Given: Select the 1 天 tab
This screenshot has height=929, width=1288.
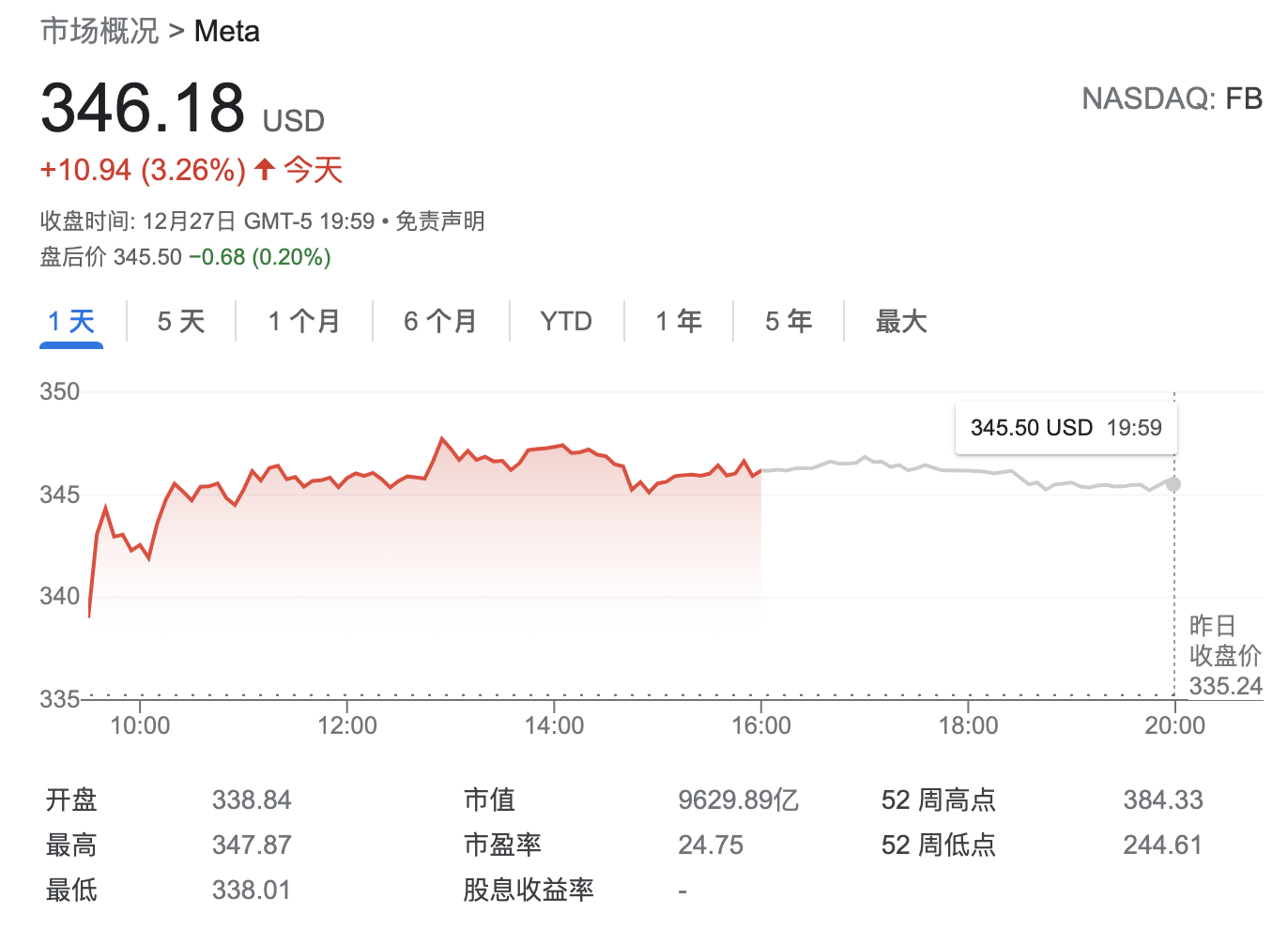Looking at the screenshot, I should click(x=71, y=322).
